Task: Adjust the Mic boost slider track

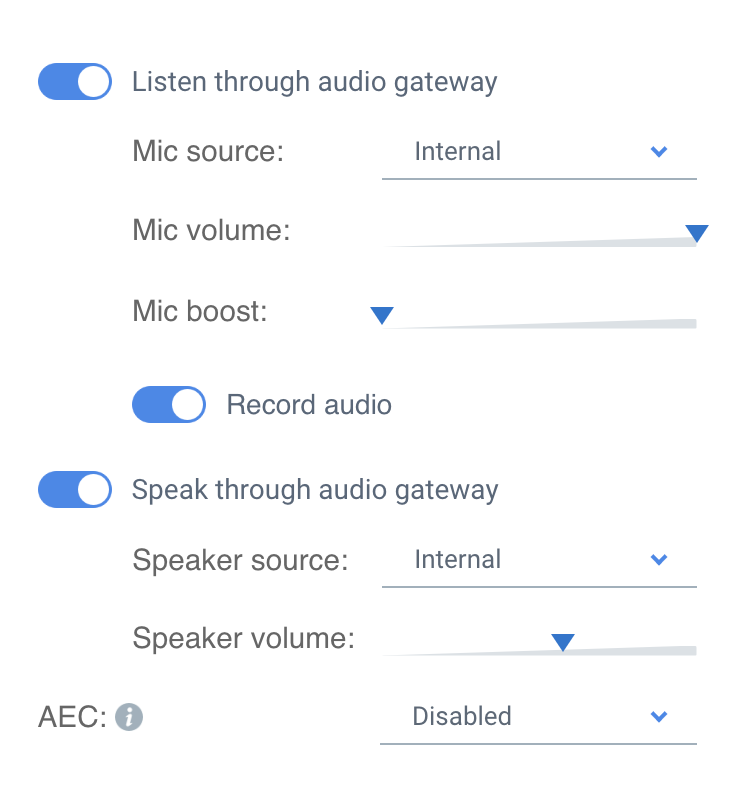Action: coord(538,323)
